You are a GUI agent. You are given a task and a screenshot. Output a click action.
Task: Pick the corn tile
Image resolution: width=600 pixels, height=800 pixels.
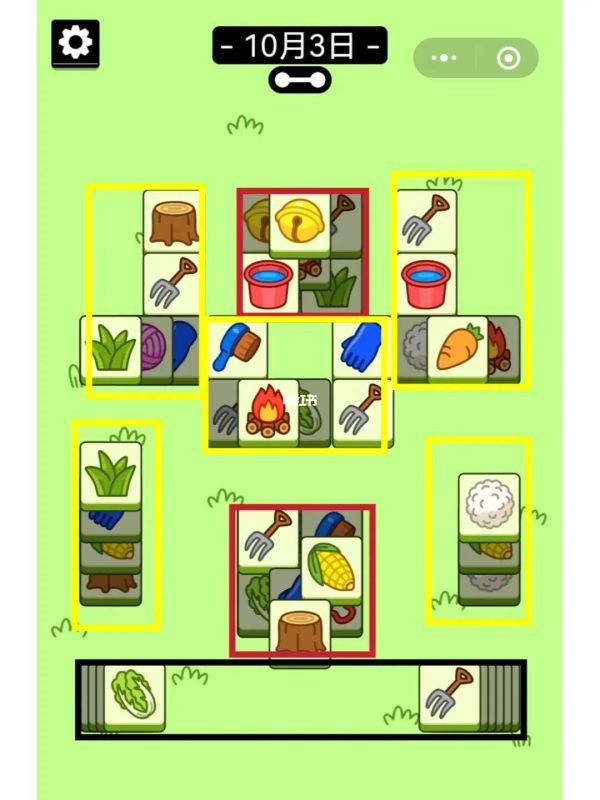(331, 567)
